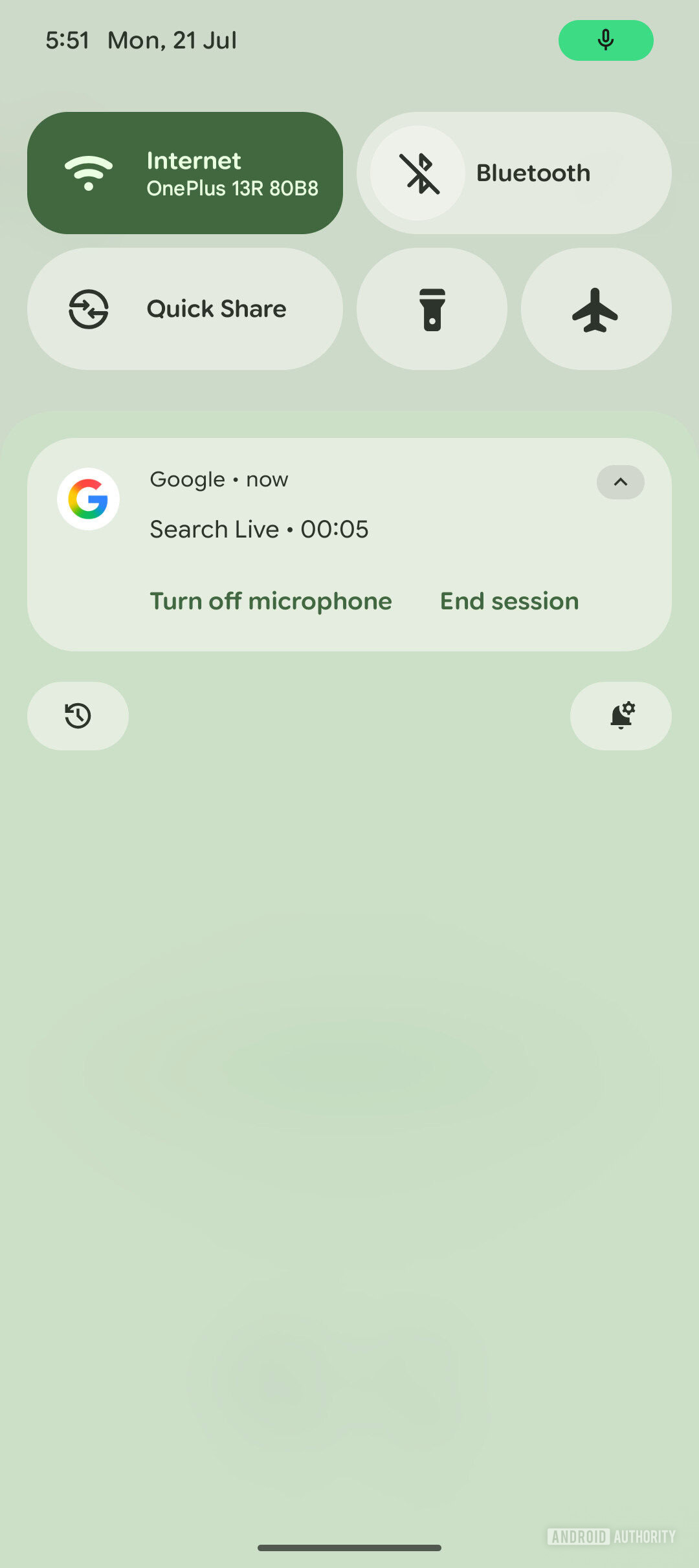
Task: Collapse the Google notification
Action: tap(620, 482)
